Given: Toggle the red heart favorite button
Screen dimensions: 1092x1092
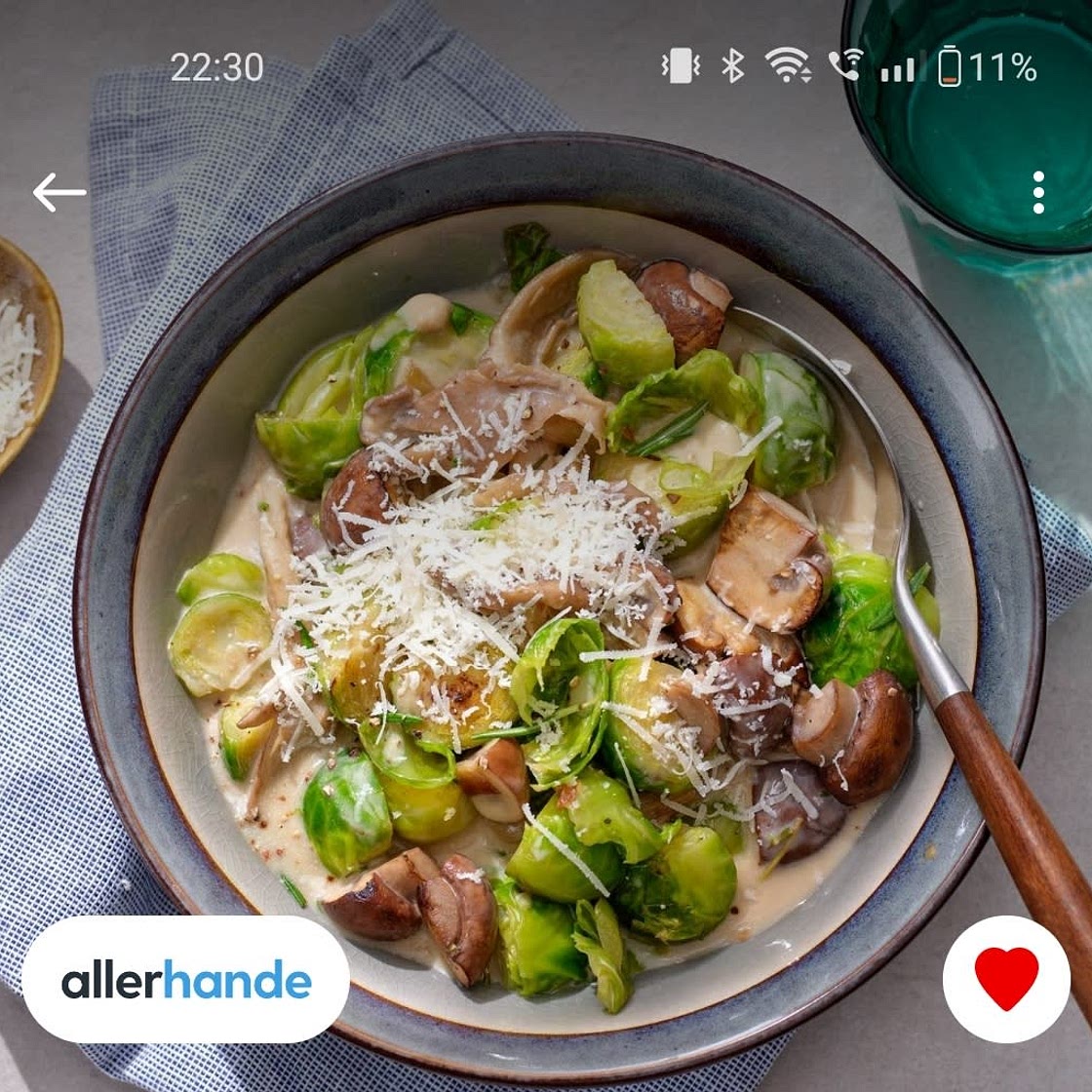Looking at the screenshot, I should (1006, 979).
